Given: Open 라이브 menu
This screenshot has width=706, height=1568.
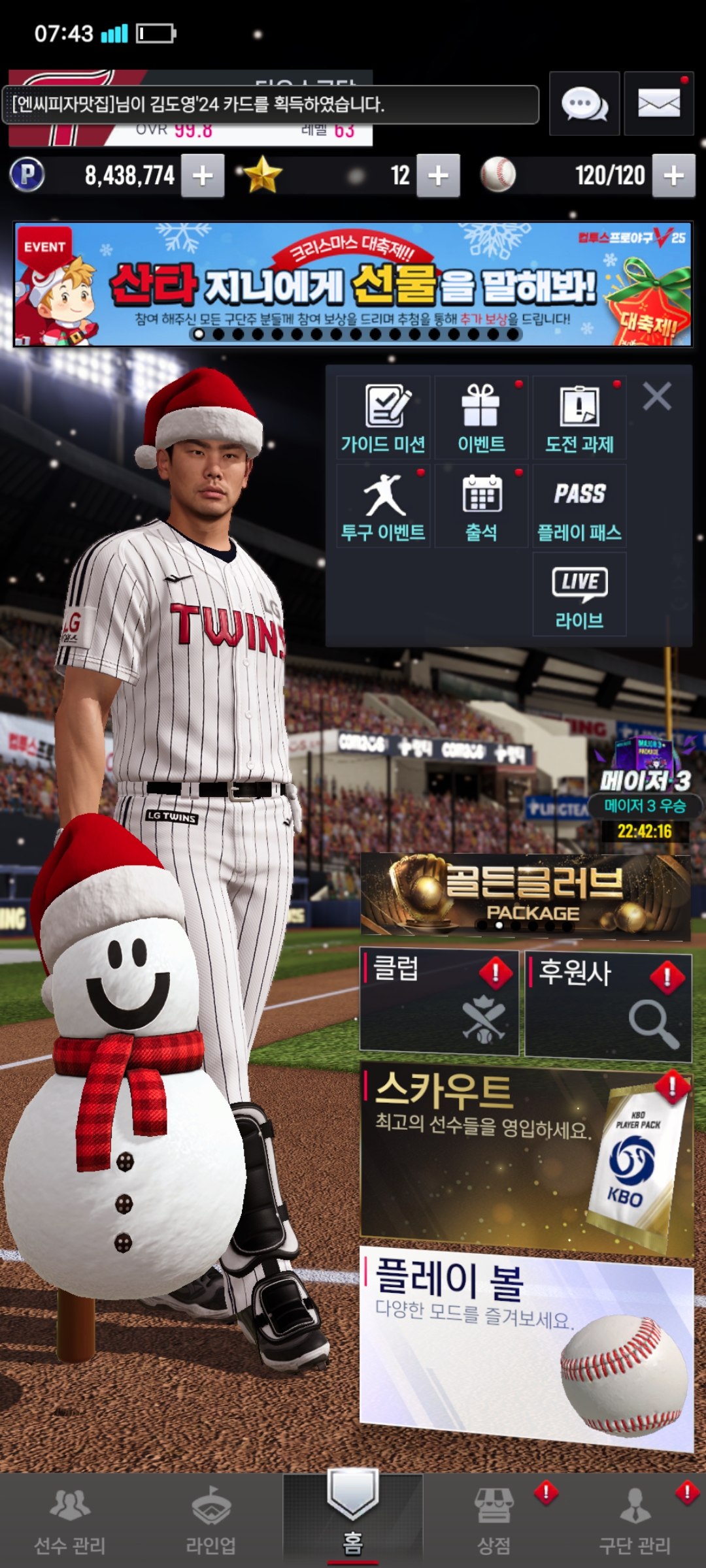Looking at the screenshot, I should coord(579,595).
